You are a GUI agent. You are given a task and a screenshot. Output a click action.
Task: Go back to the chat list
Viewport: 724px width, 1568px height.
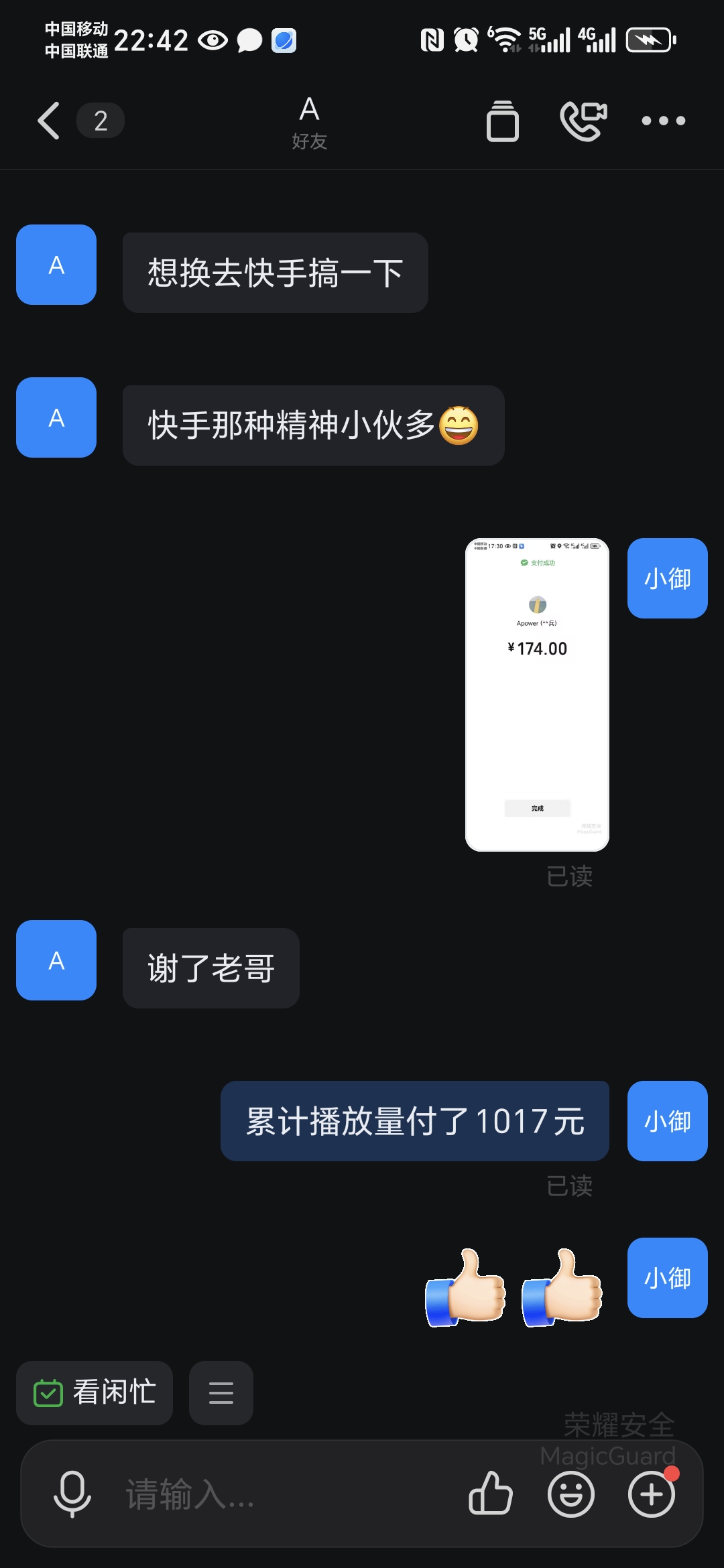[x=49, y=121]
